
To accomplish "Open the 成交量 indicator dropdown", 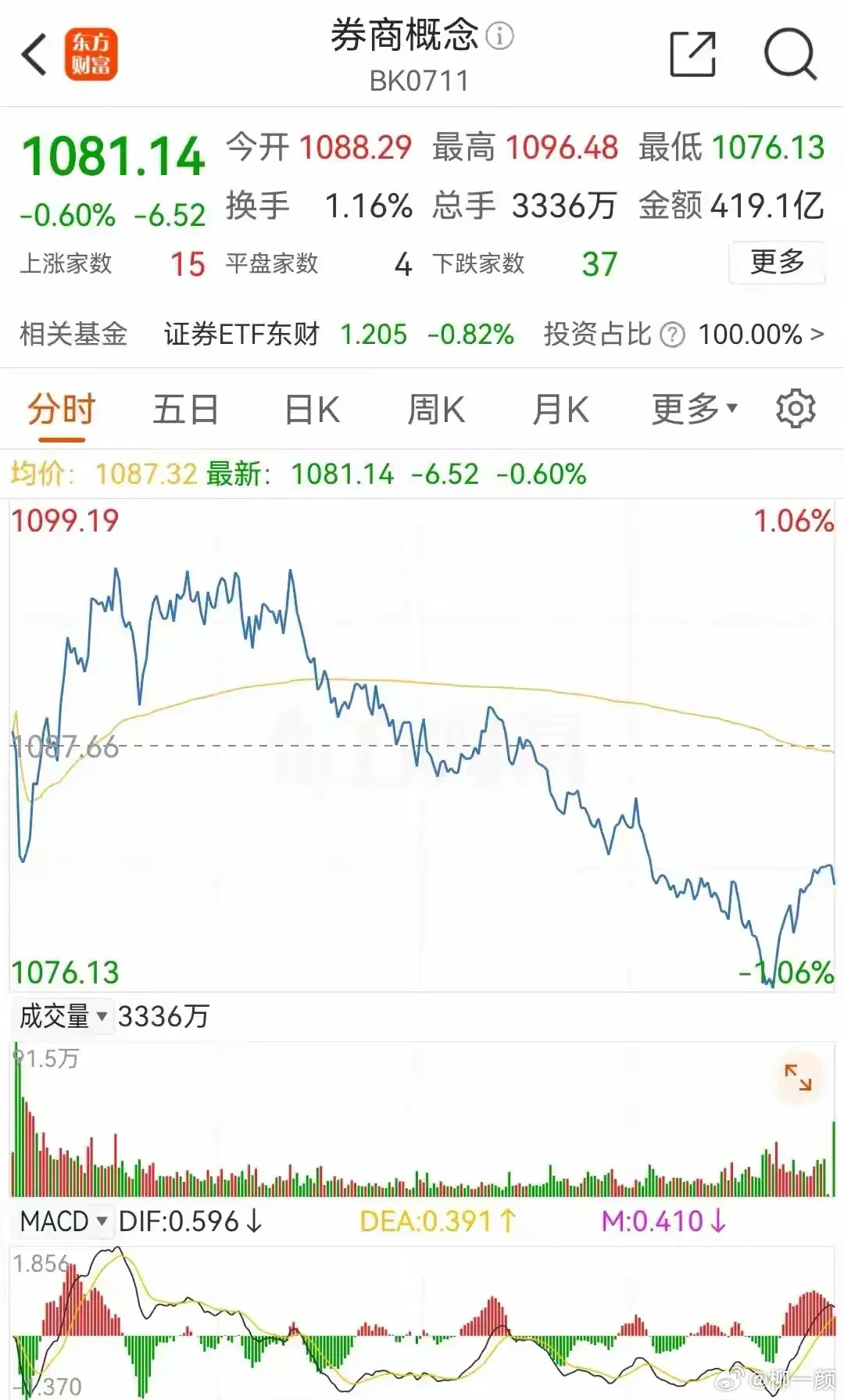I will click(x=63, y=1016).
